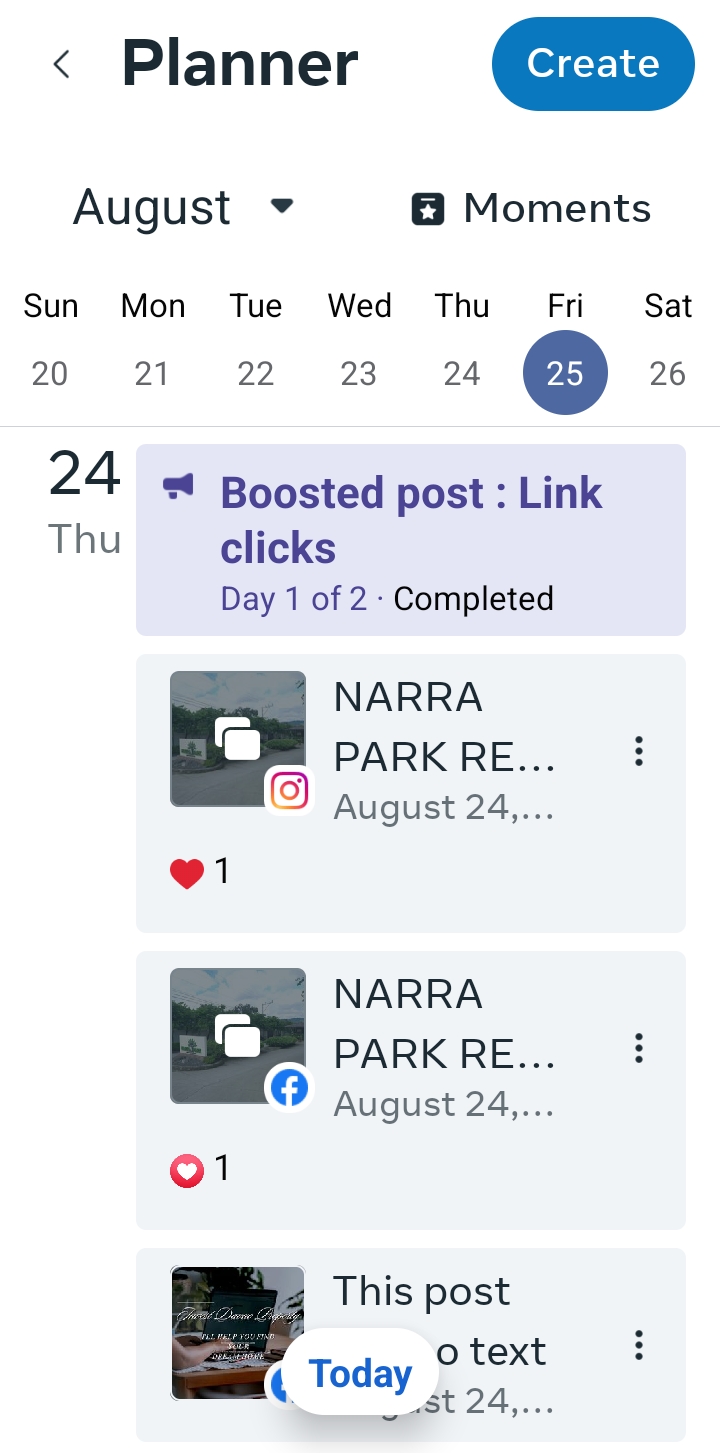Tap the Create button
Image resolution: width=720 pixels, height=1453 pixels.
coord(593,64)
